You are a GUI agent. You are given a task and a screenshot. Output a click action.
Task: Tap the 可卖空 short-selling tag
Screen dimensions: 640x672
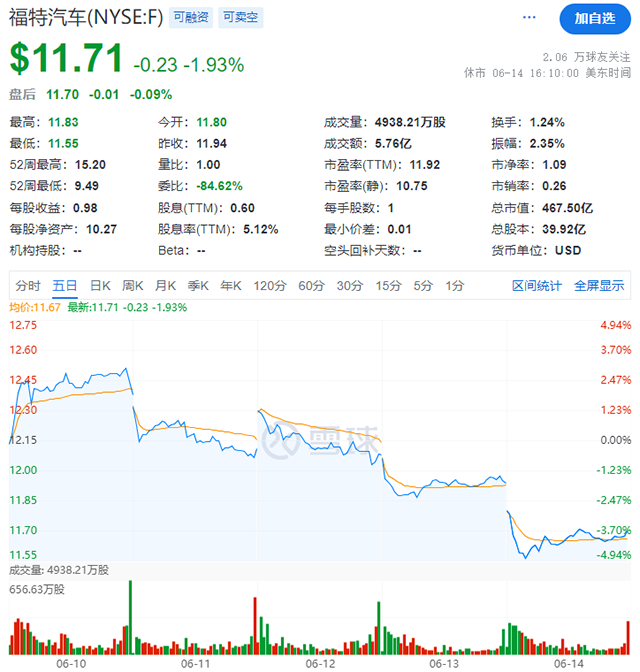point(241,18)
